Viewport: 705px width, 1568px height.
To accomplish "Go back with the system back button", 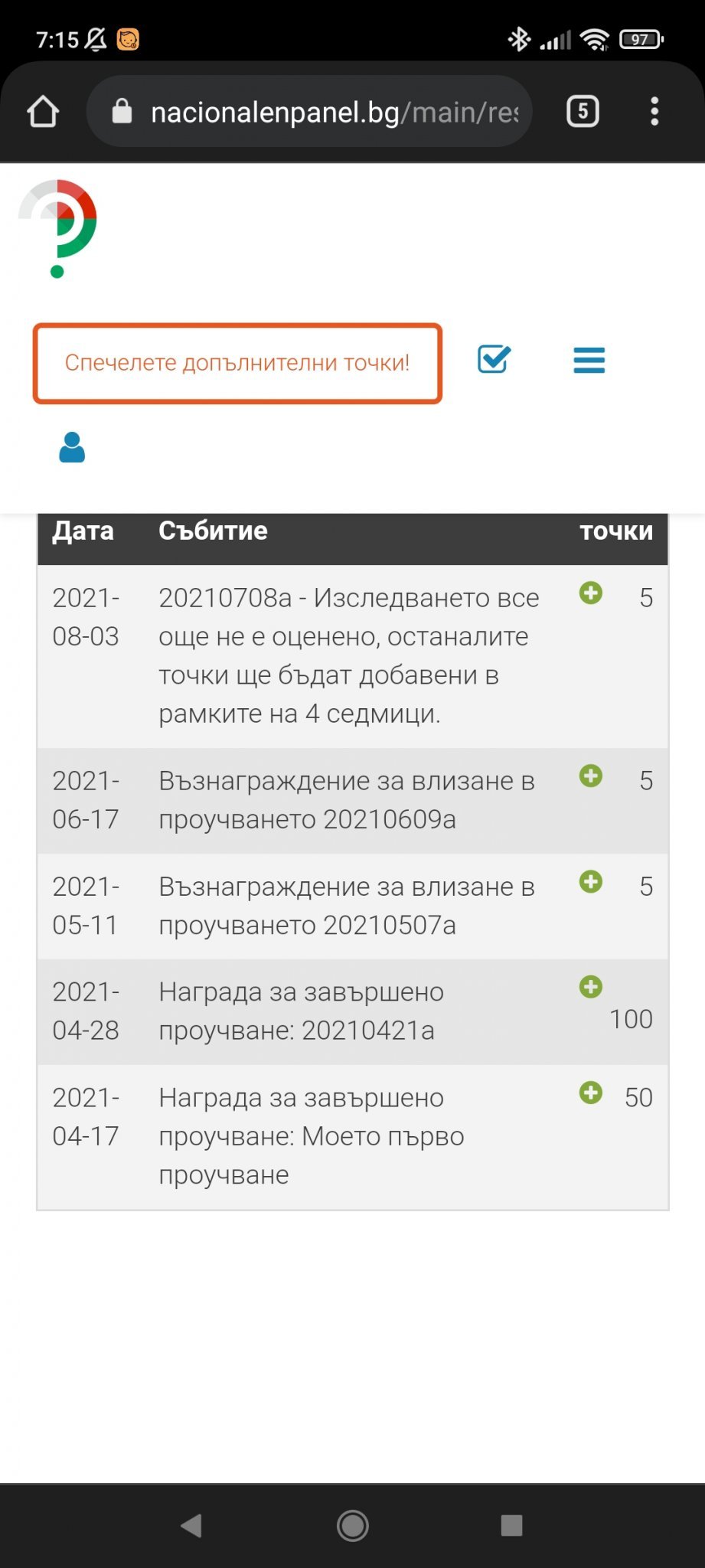I will pyautogui.click(x=191, y=1525).
